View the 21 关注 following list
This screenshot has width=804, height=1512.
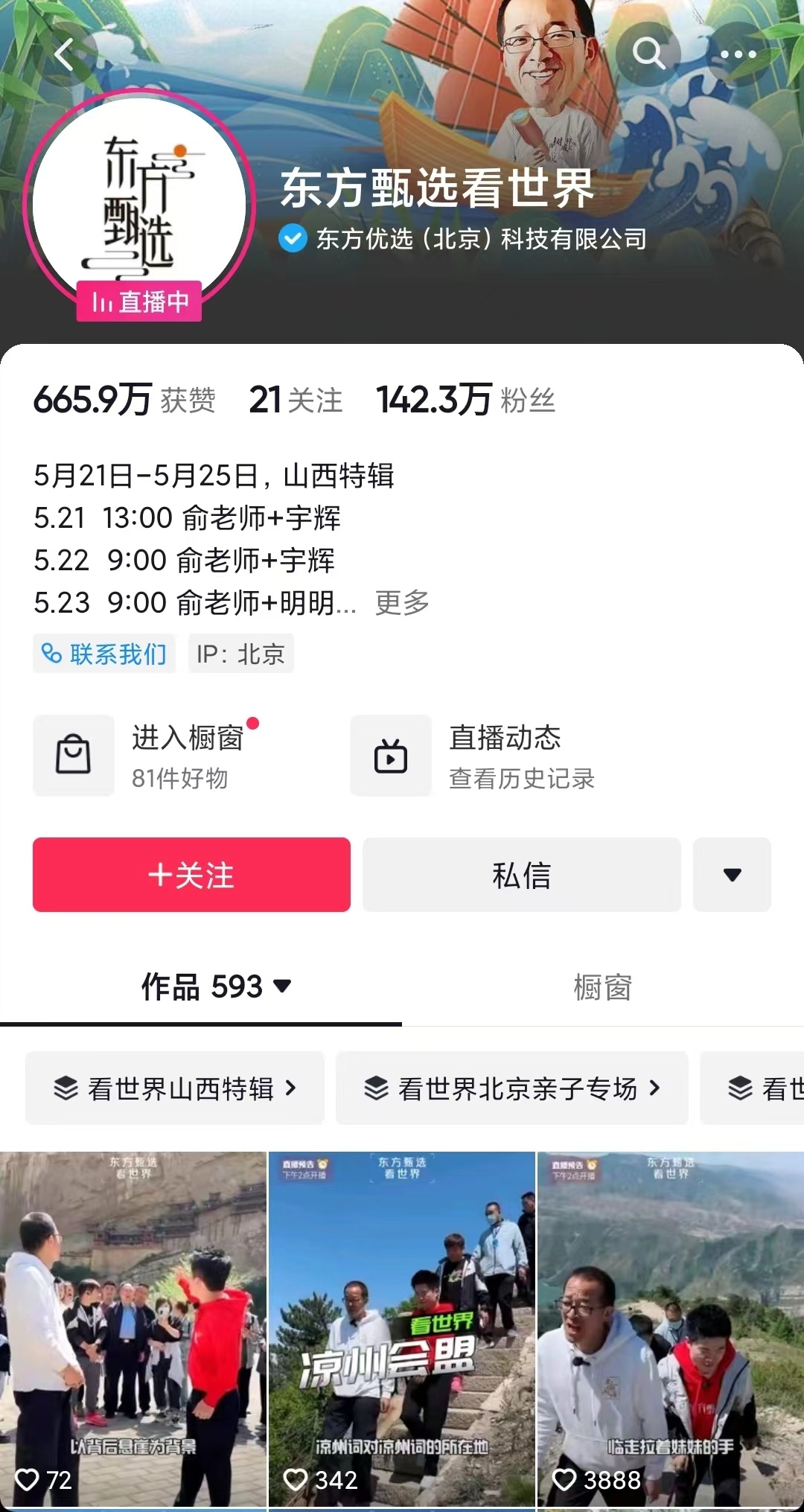296,400
